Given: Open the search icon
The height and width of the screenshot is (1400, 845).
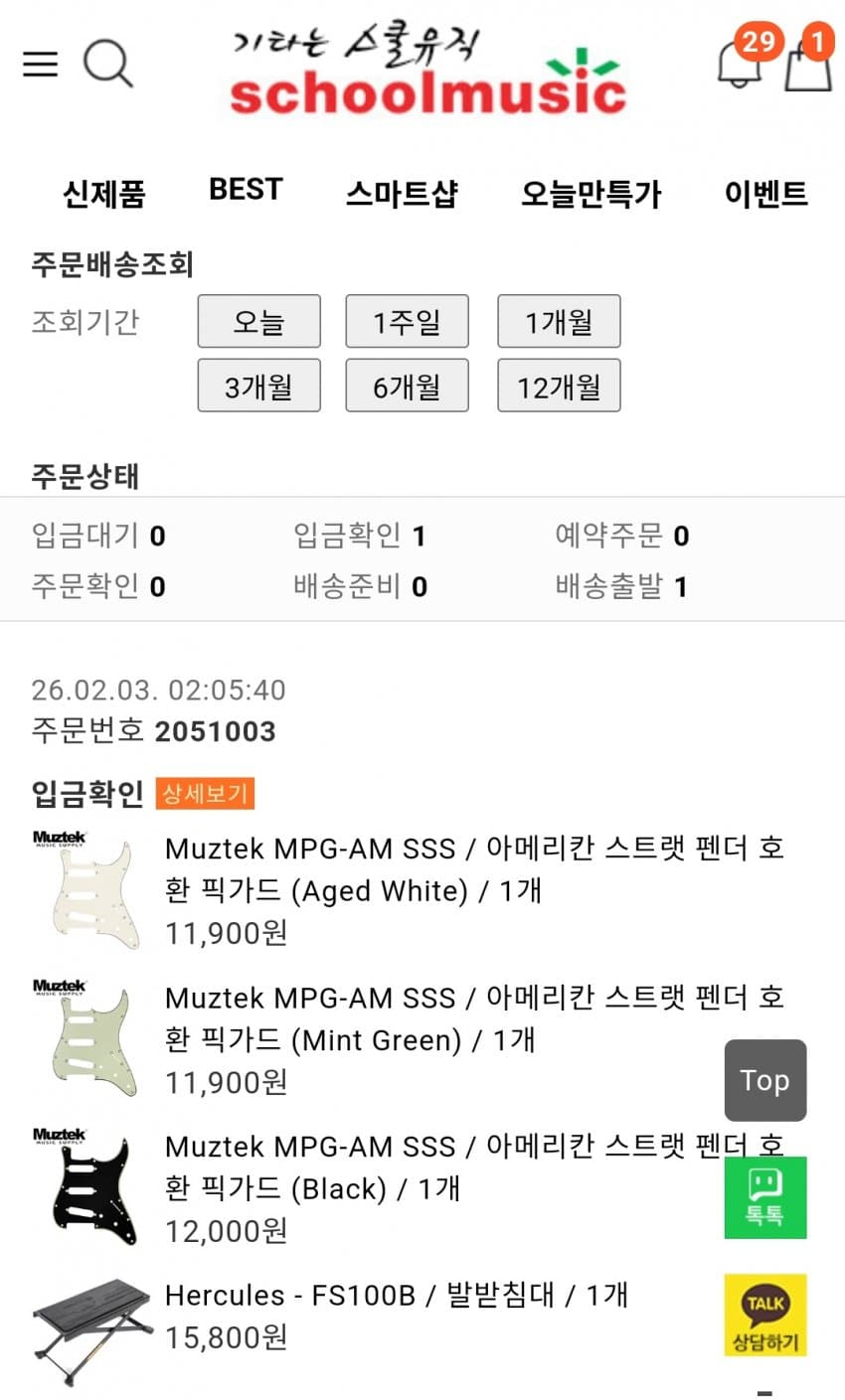Looking at the screenshot, I should (107, 65).
